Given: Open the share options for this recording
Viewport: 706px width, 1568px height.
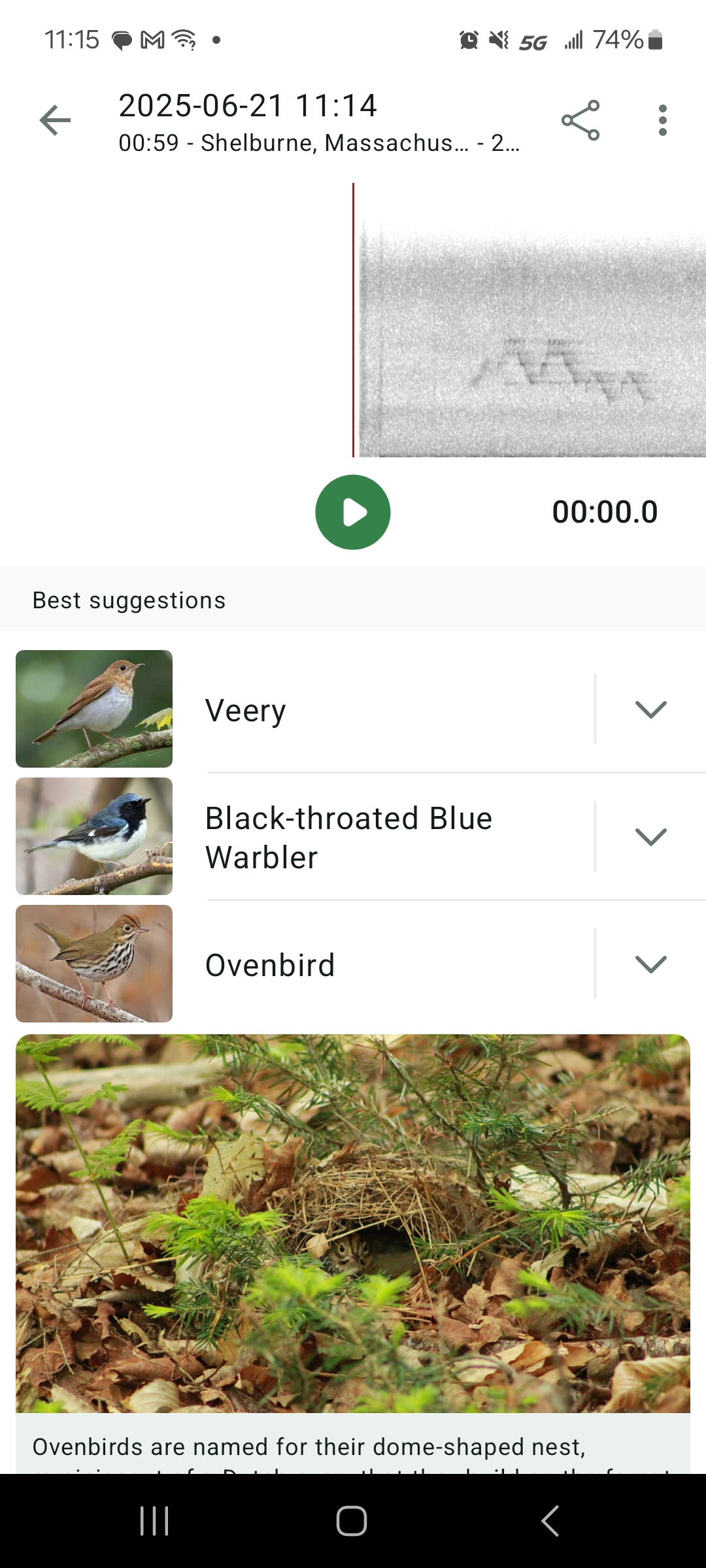Looking at the screenshot, I should pos(580,120).
